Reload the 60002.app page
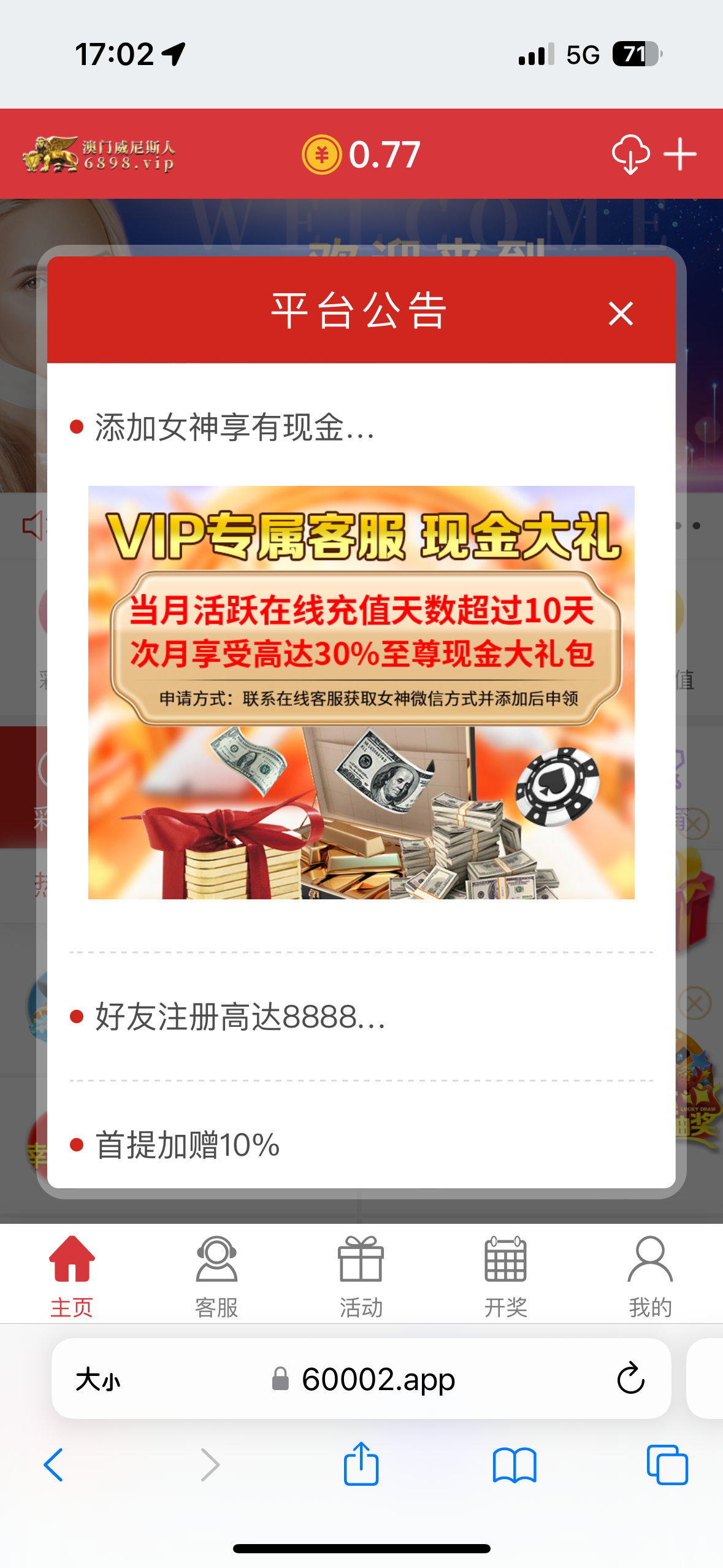 pyautogui.click(x=630, y=1379)
